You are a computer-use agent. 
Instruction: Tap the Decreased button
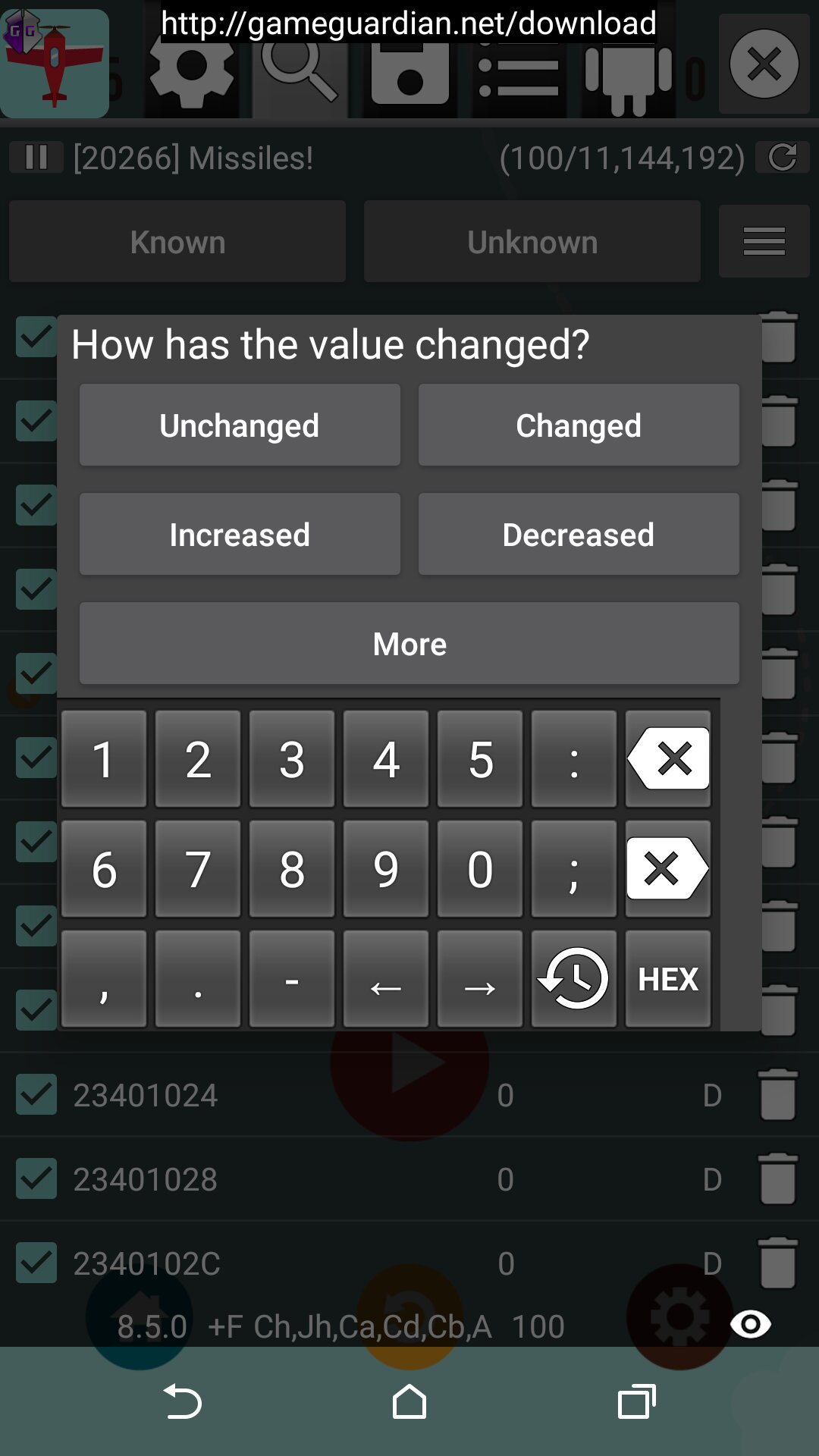(579, 534)
